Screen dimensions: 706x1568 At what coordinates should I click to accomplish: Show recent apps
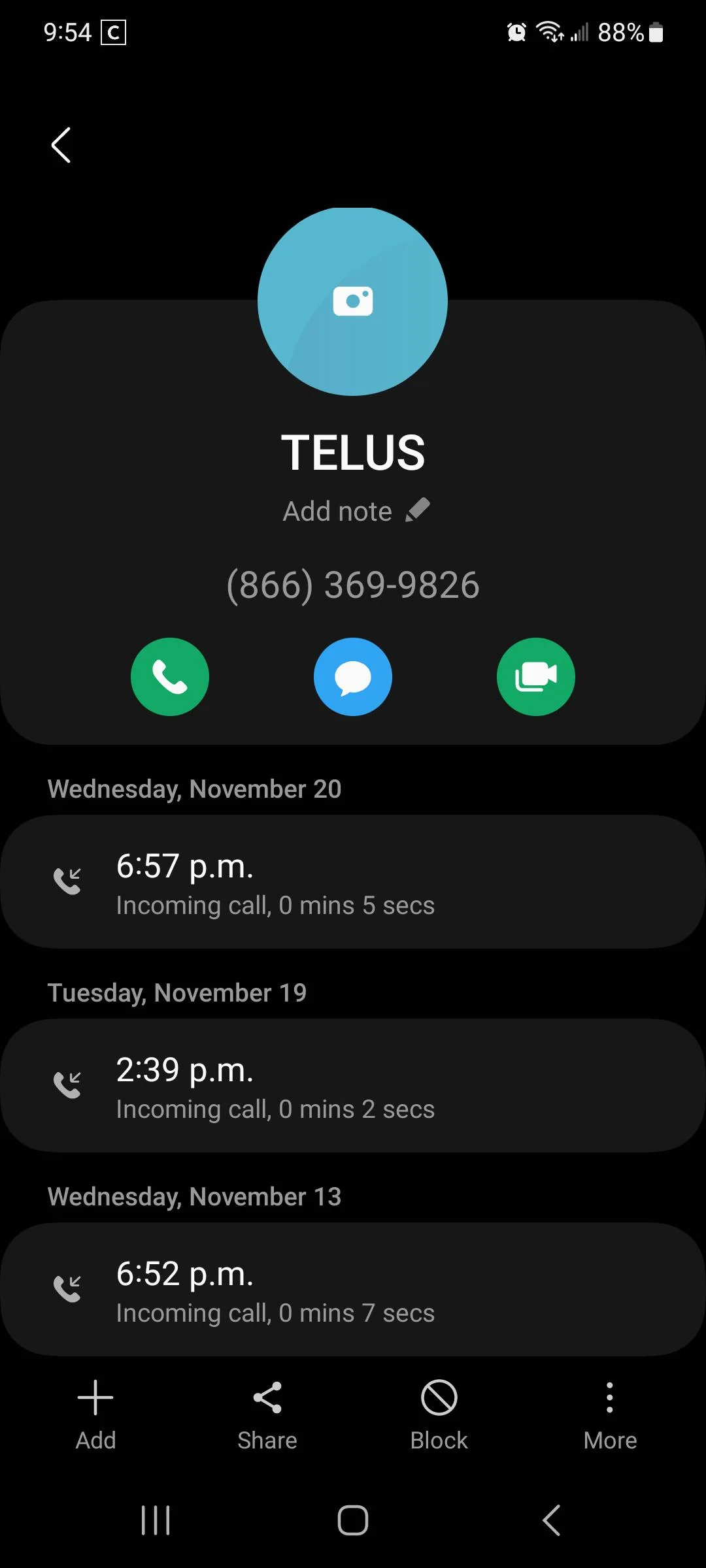click(x=156, y=1520)
